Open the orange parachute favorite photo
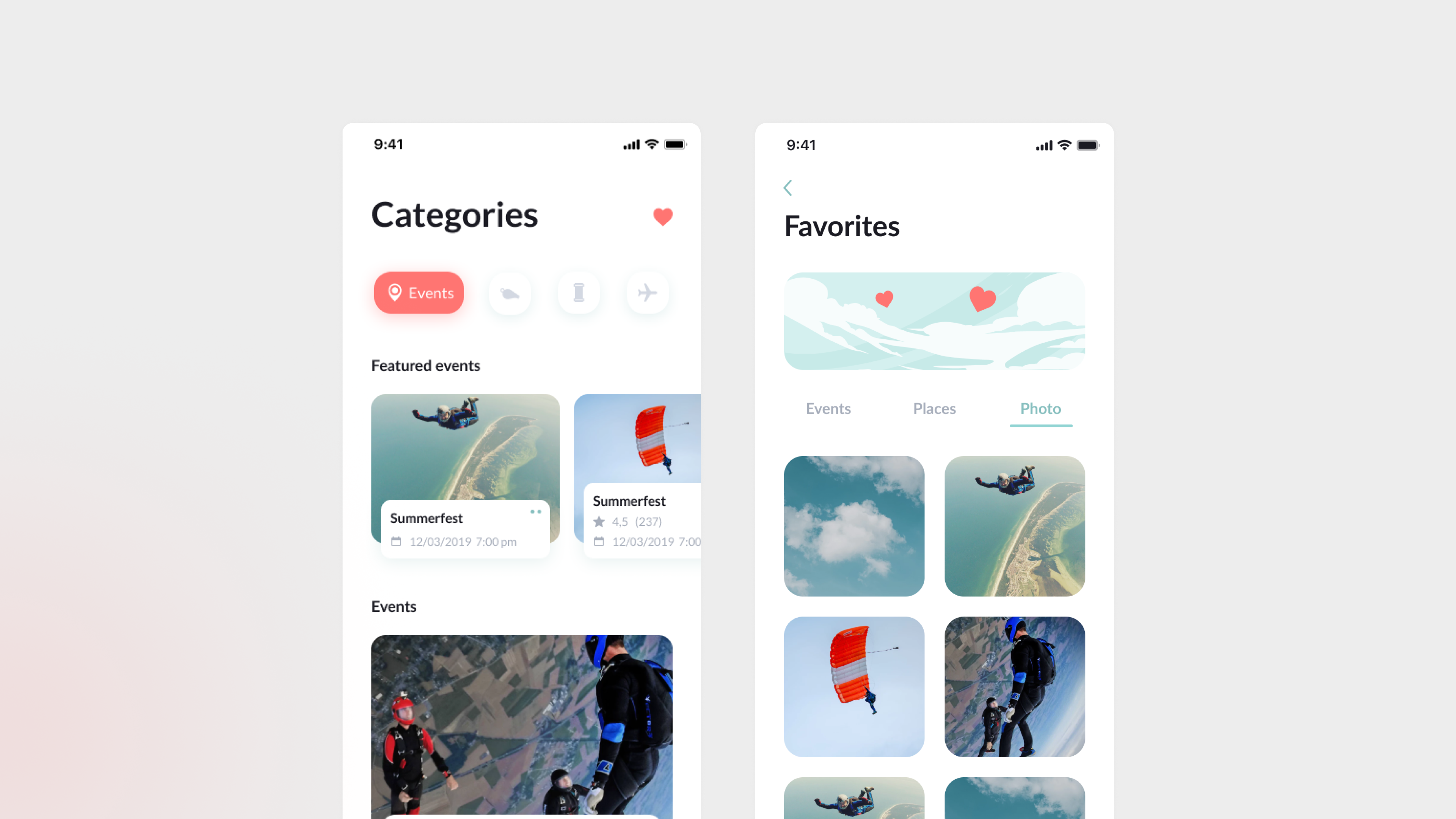Viewport: 1456px width, 819px height. [854, 686]
